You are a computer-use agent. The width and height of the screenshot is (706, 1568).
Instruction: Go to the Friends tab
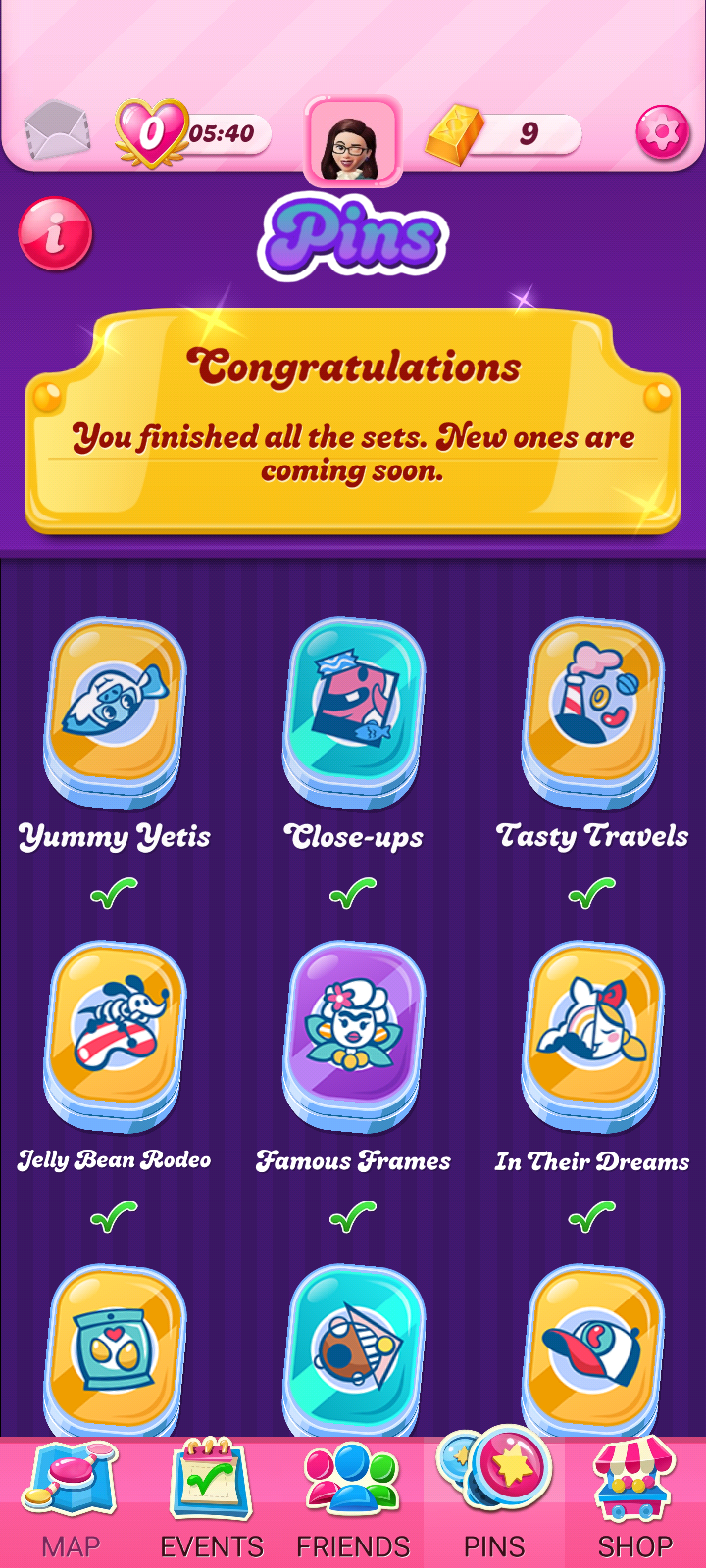point(353,1502)
